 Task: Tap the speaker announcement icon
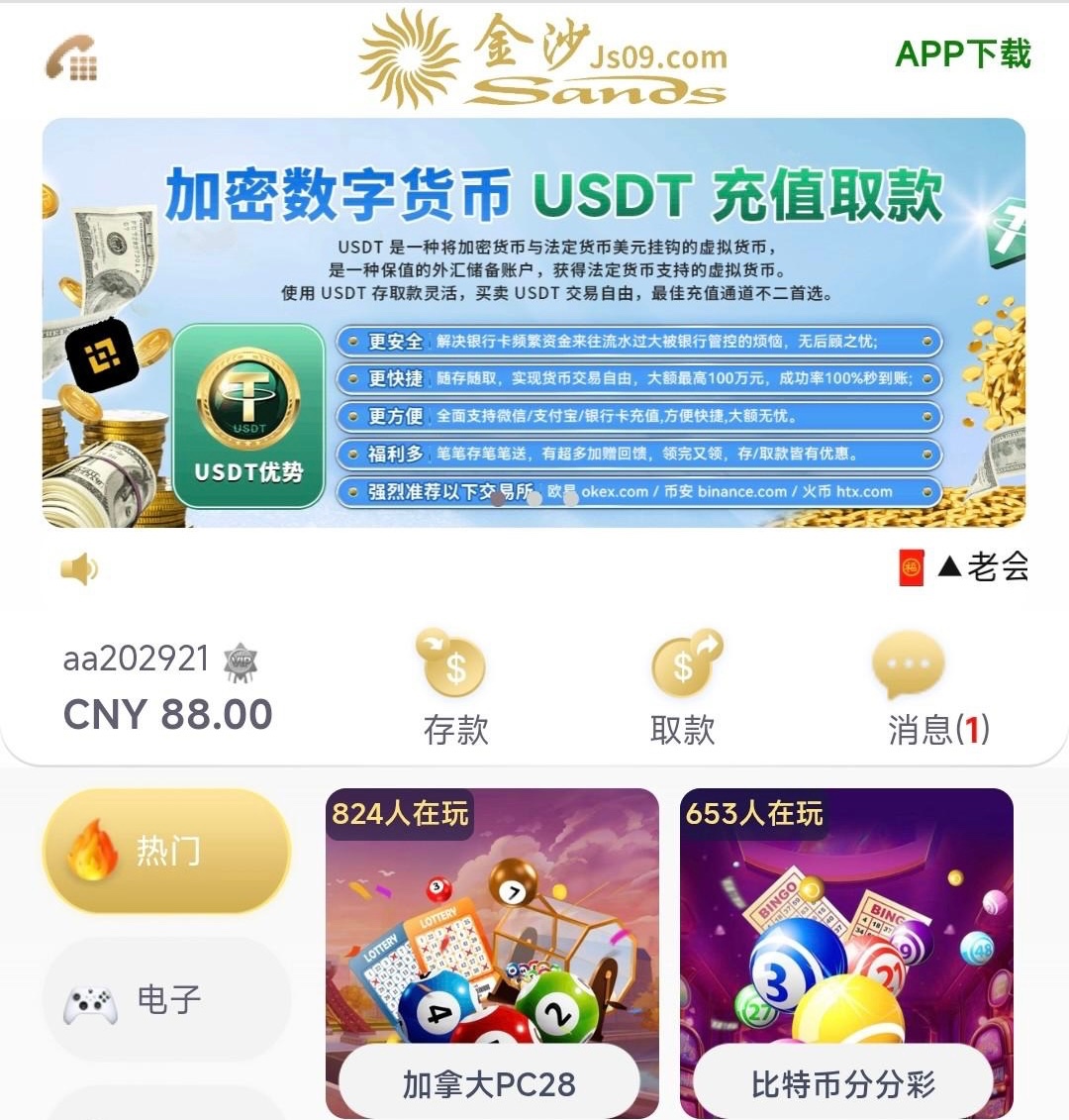click(x=79, y=568)
